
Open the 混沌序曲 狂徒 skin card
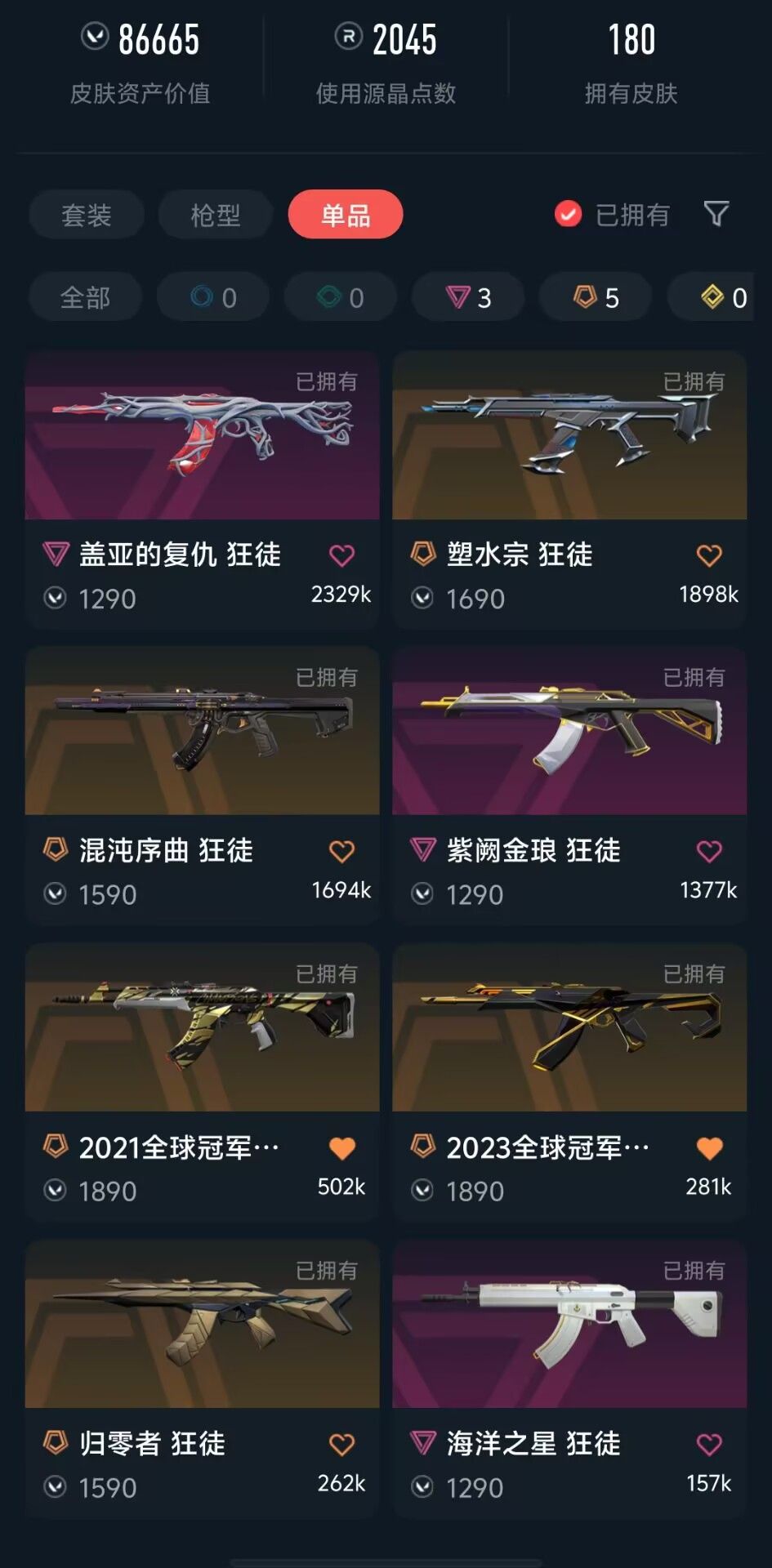(203, 786)
